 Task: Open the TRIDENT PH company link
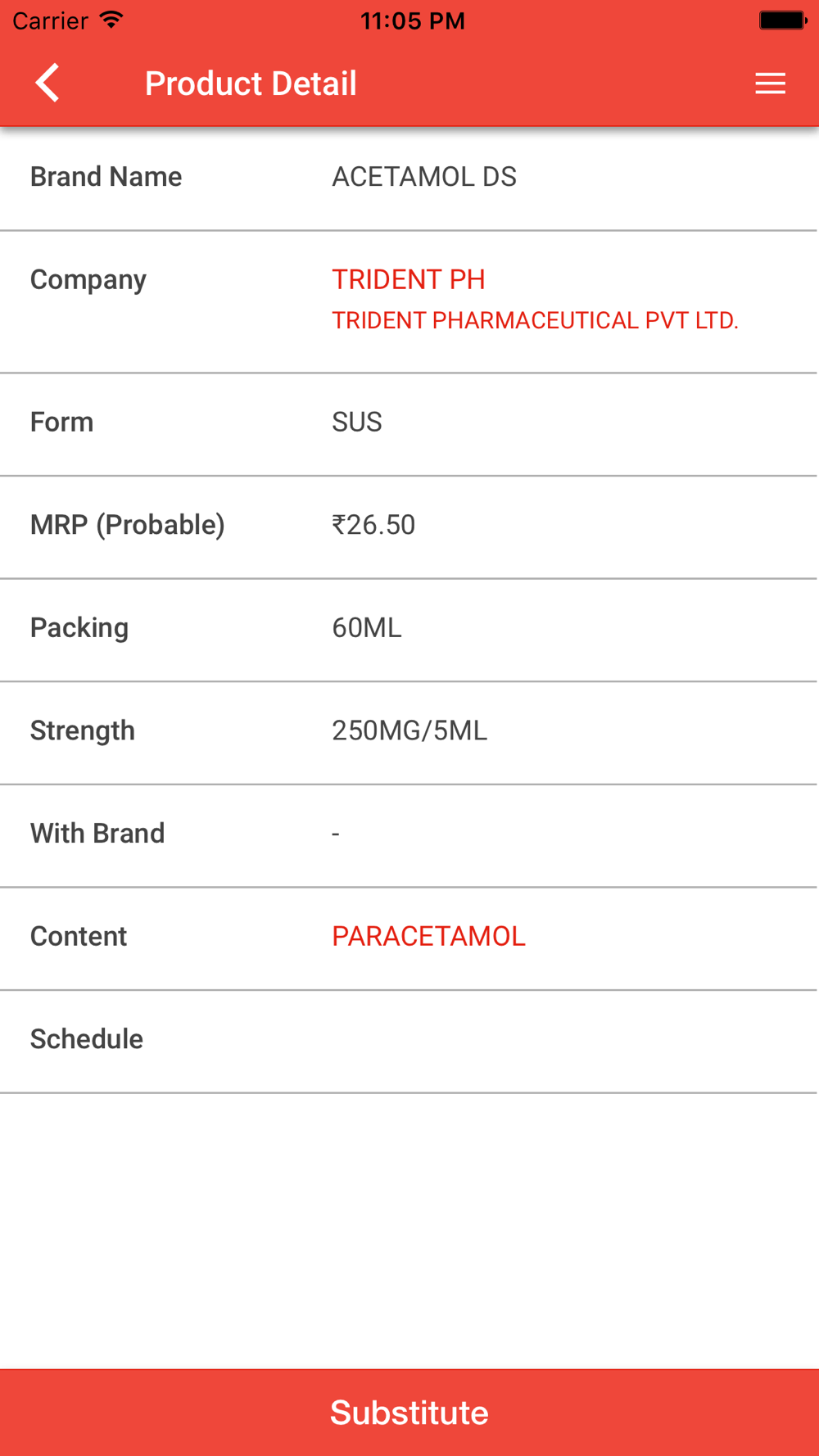coord(408,279)
